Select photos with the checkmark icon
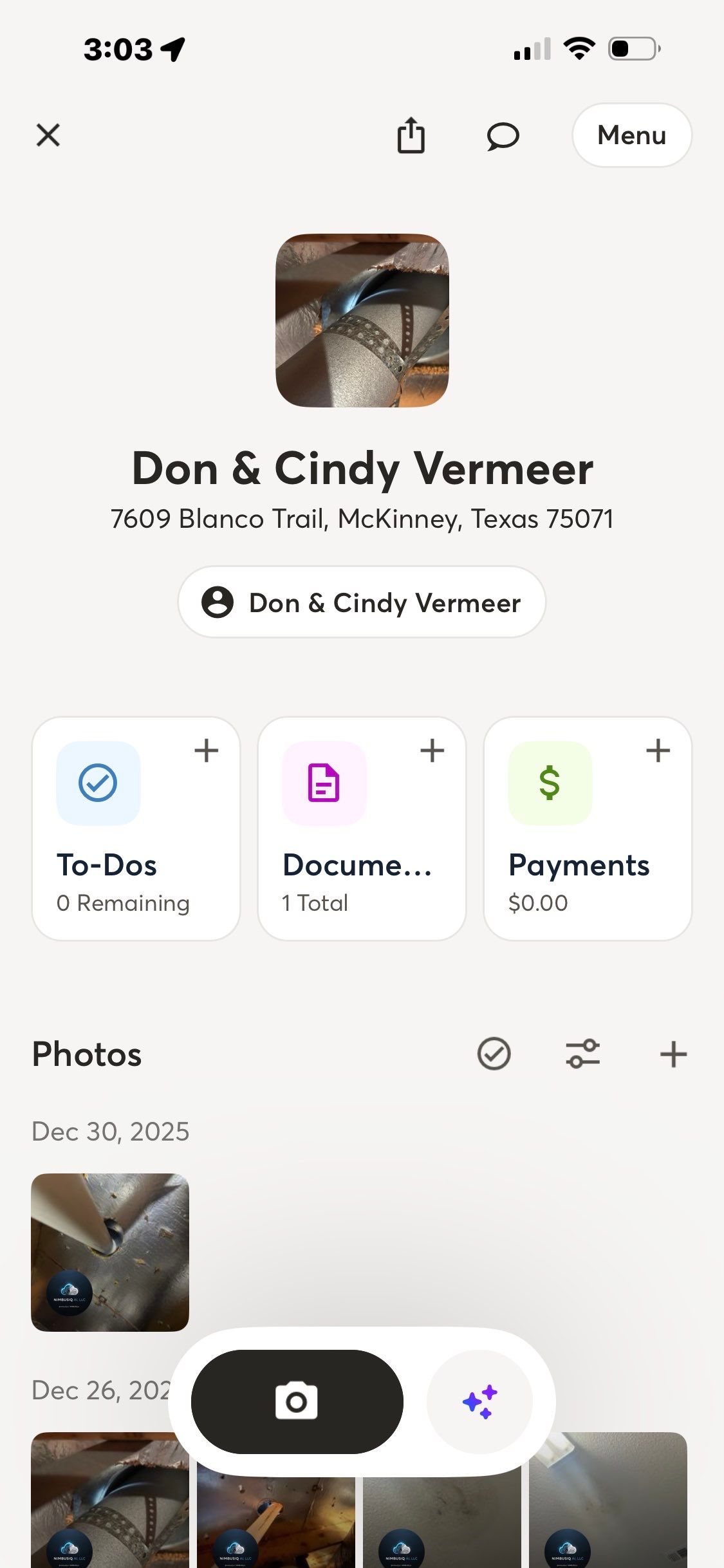The width and height of the screenshot is (724, 1568). pyautogui.click(x=494, y=1054)
